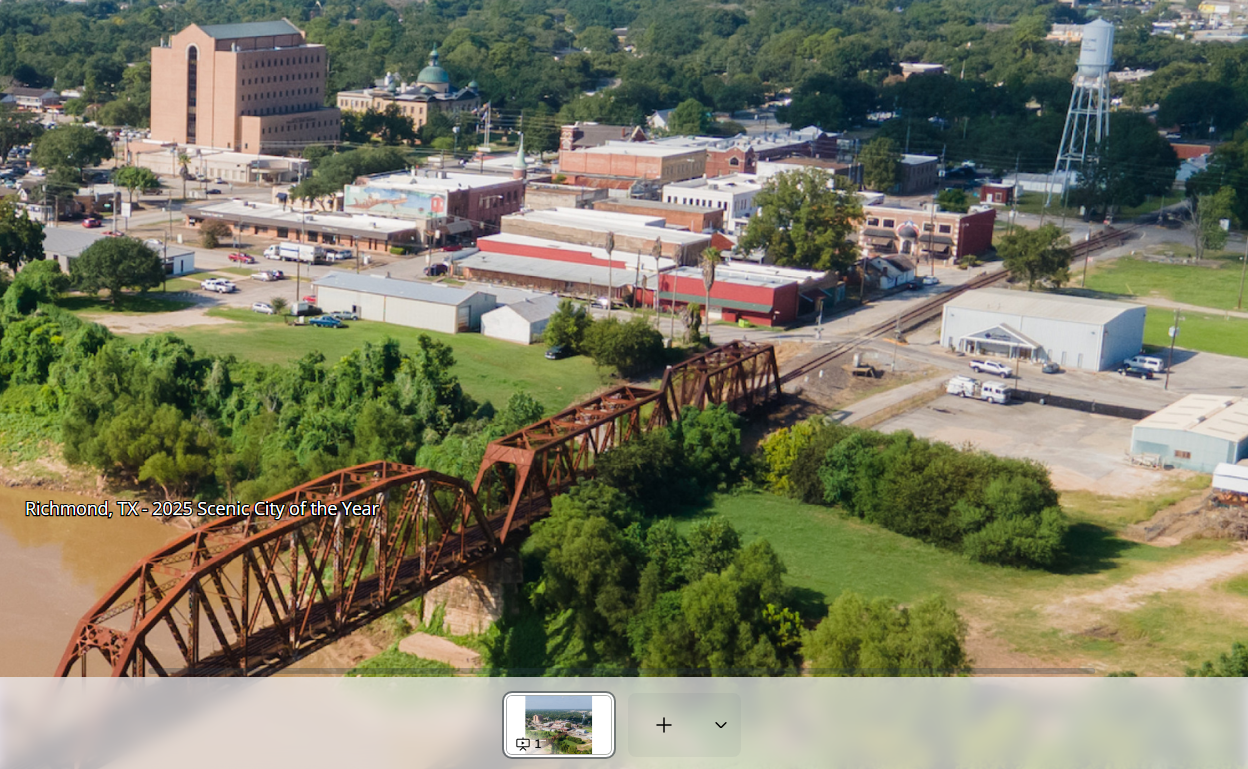Select slide 1 thumbnail
The image size is (1248, 769).
pos(558,724)
